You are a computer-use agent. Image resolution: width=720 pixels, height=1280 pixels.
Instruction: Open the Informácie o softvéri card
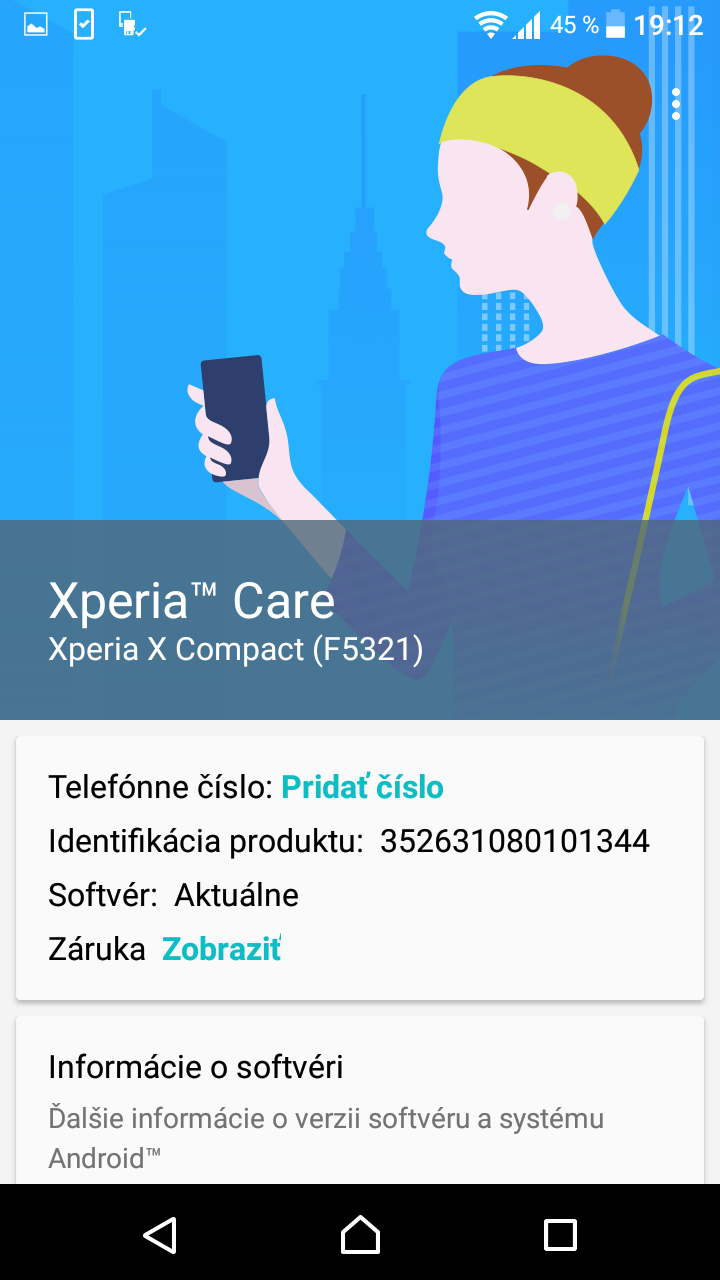click(360, 1101)
